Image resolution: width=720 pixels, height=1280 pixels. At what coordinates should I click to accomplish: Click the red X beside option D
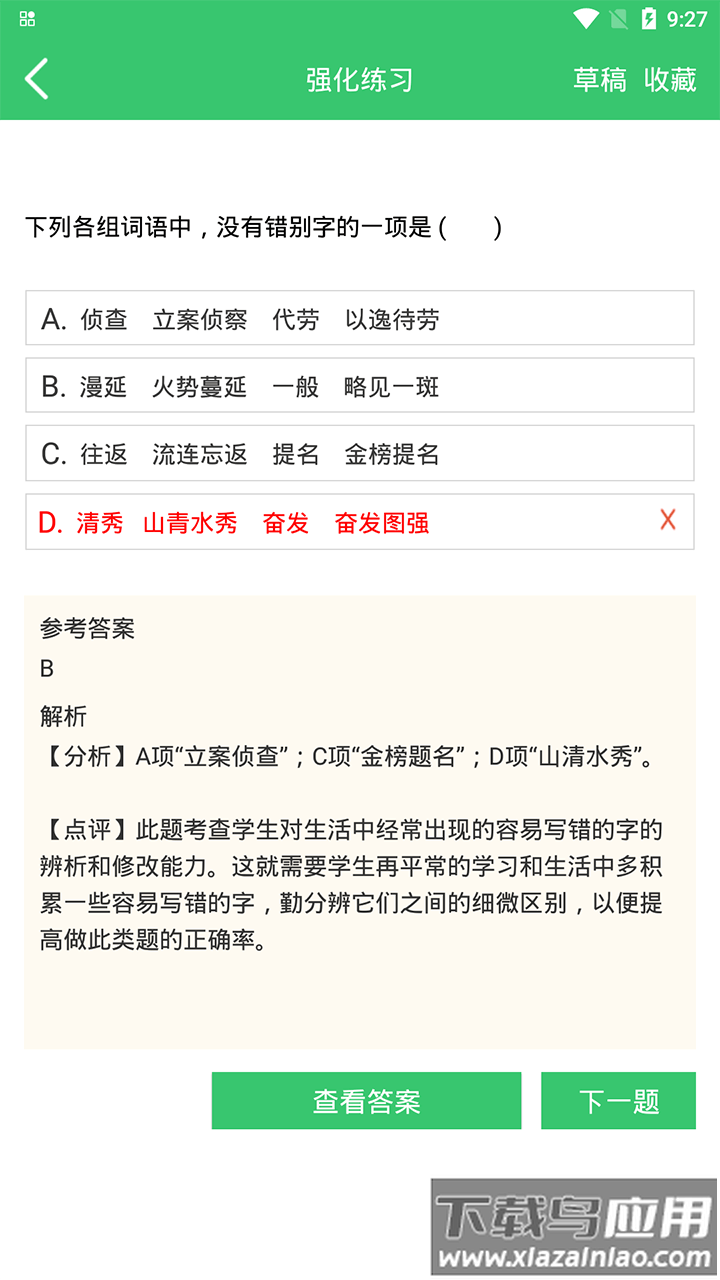point(667,520)
